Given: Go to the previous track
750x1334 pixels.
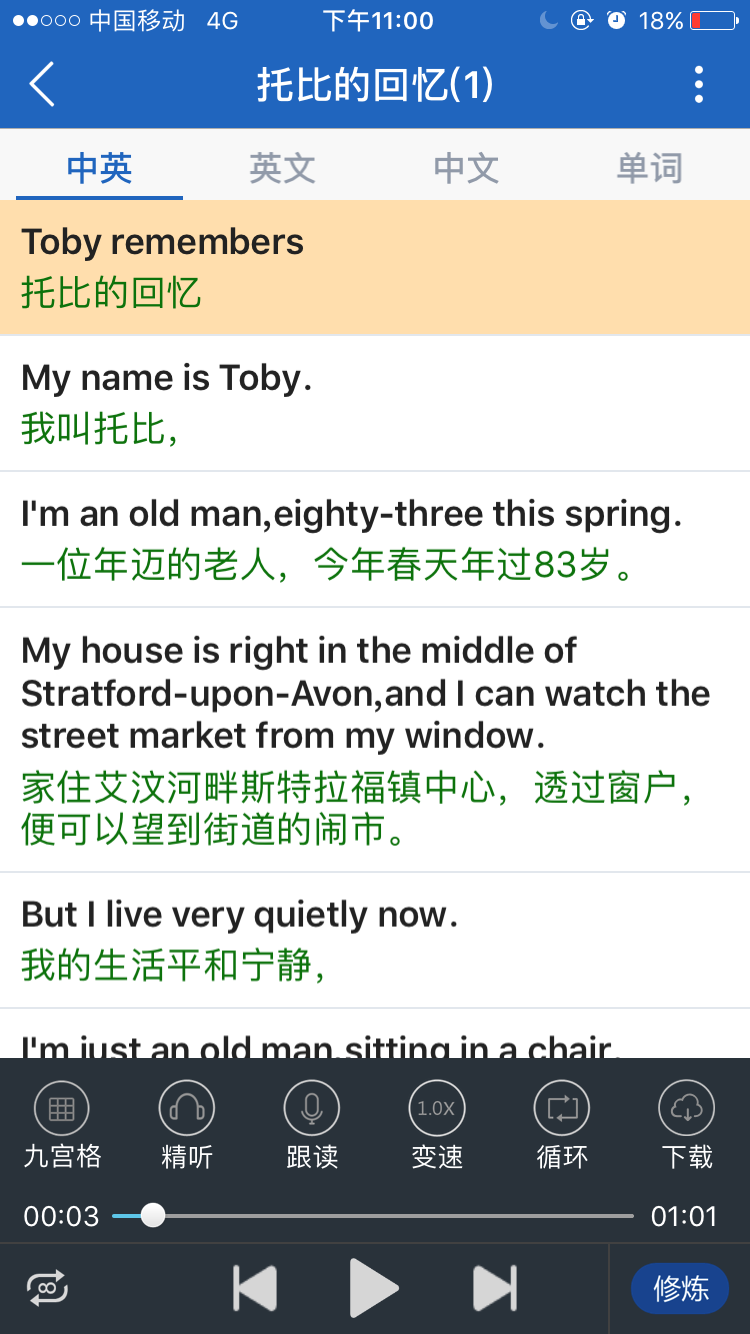Looking at the screenshot, I should (254, 1288).
